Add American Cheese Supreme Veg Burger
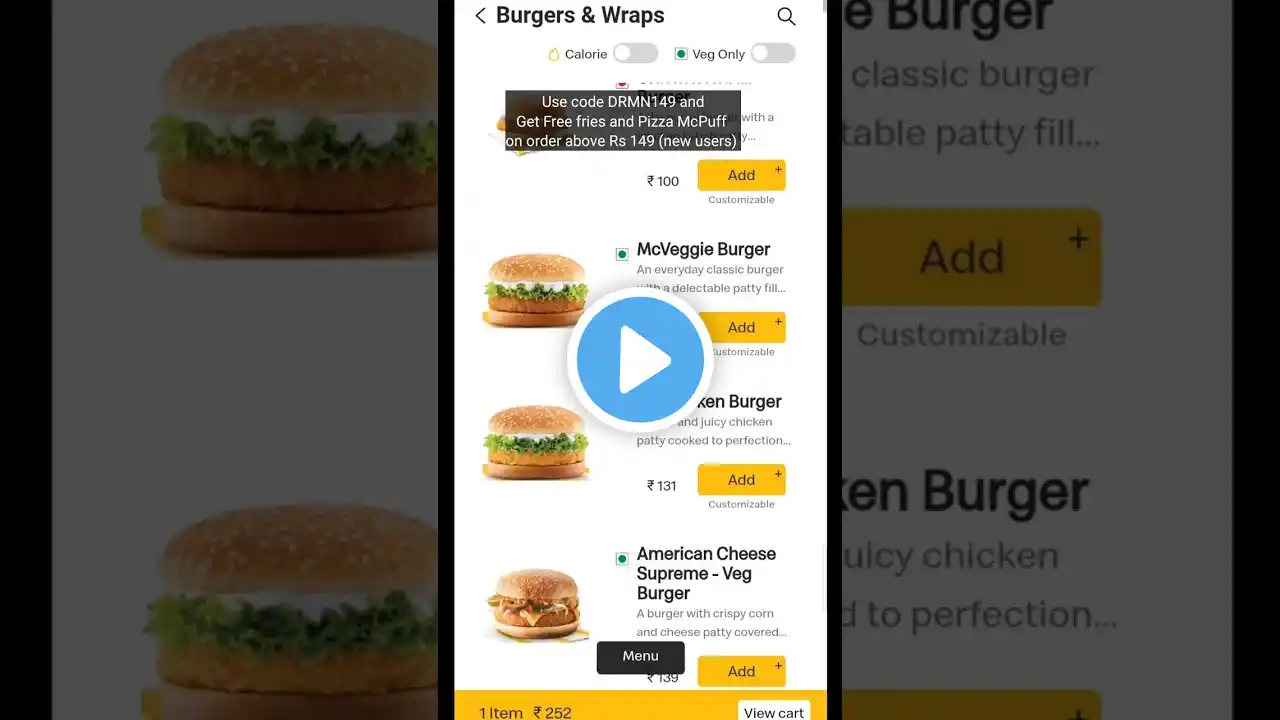Viewport: 1280px width, 720px height. [741, 671]
